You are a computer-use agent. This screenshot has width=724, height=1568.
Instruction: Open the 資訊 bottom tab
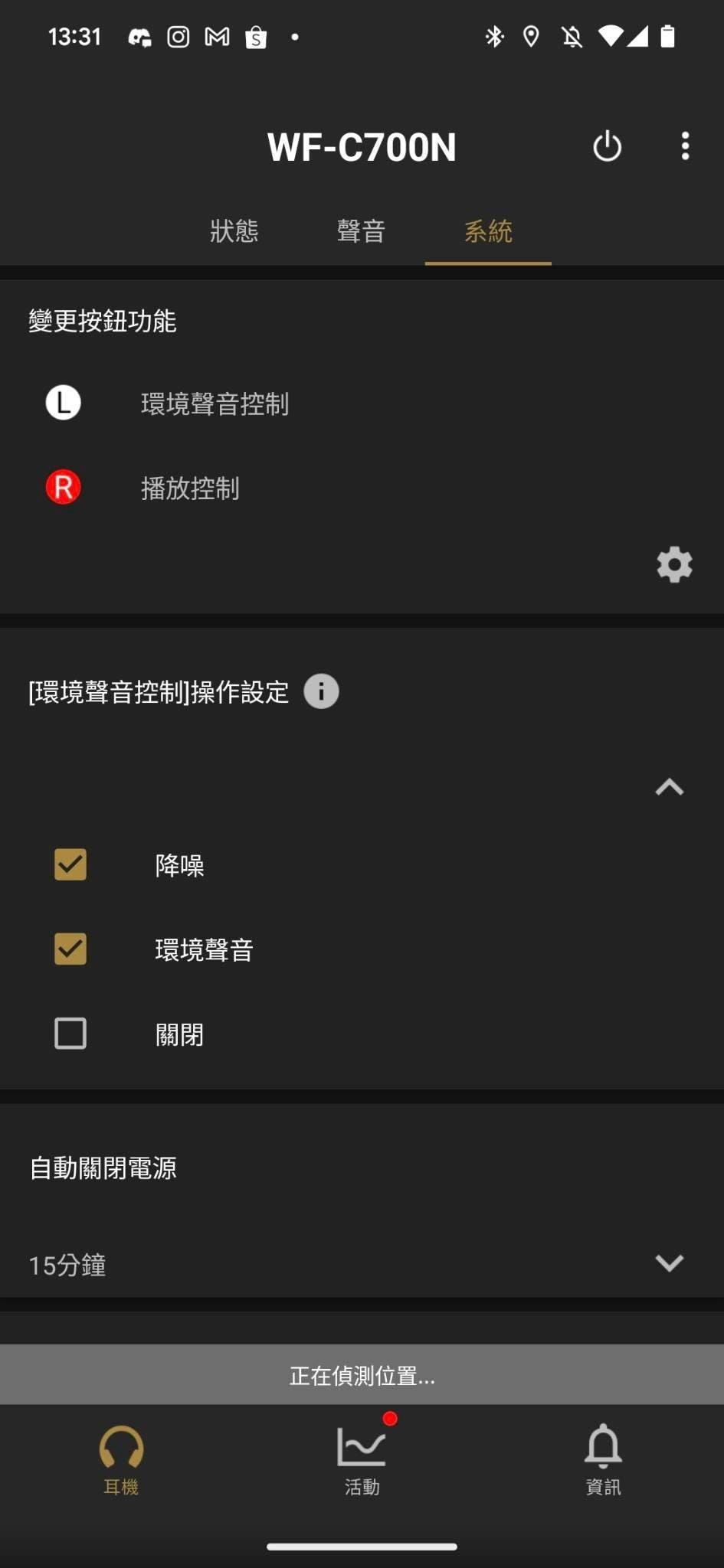point(603,1459)
